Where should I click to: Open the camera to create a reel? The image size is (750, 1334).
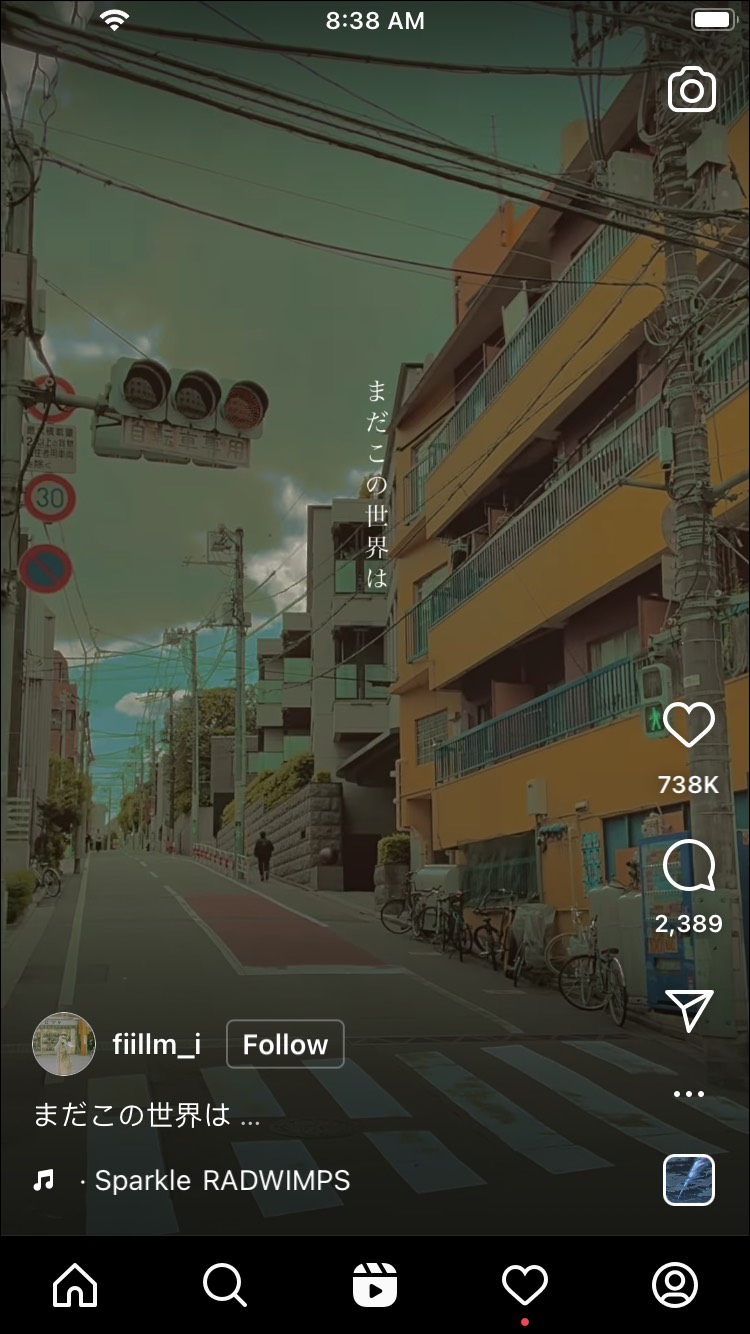[691, 90]
